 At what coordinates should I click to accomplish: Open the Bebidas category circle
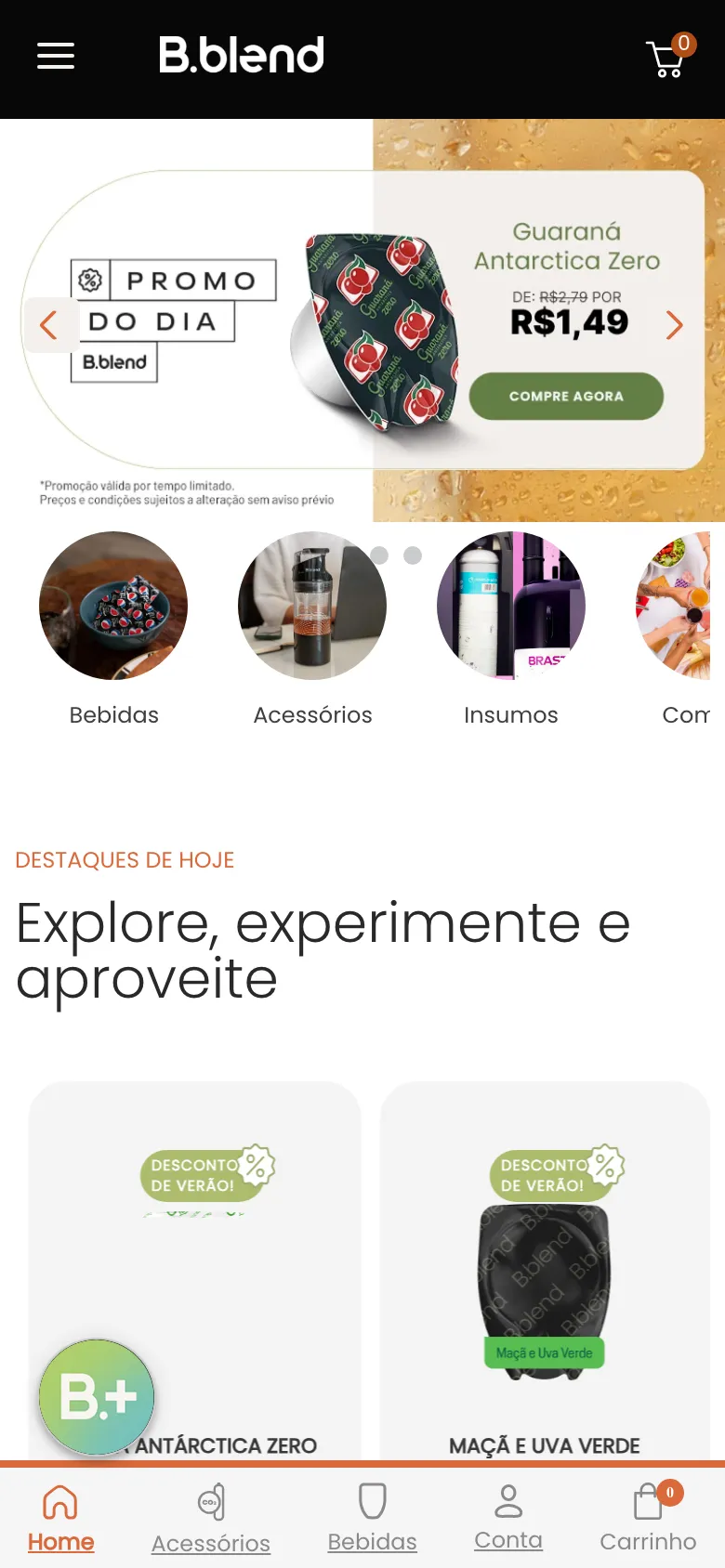click(x=113, y=606)
